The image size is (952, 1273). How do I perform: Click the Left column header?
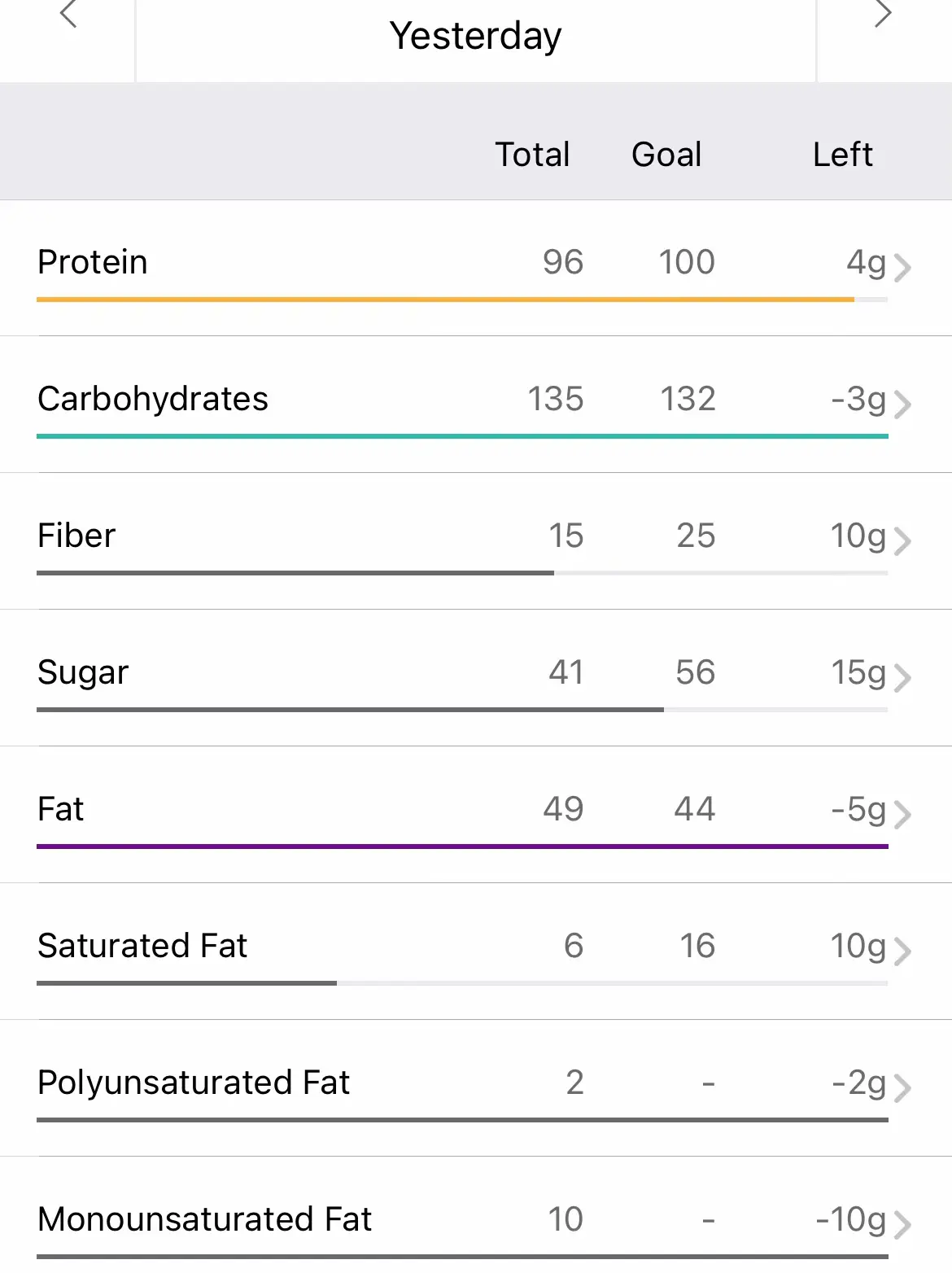[x=842, y=154]
